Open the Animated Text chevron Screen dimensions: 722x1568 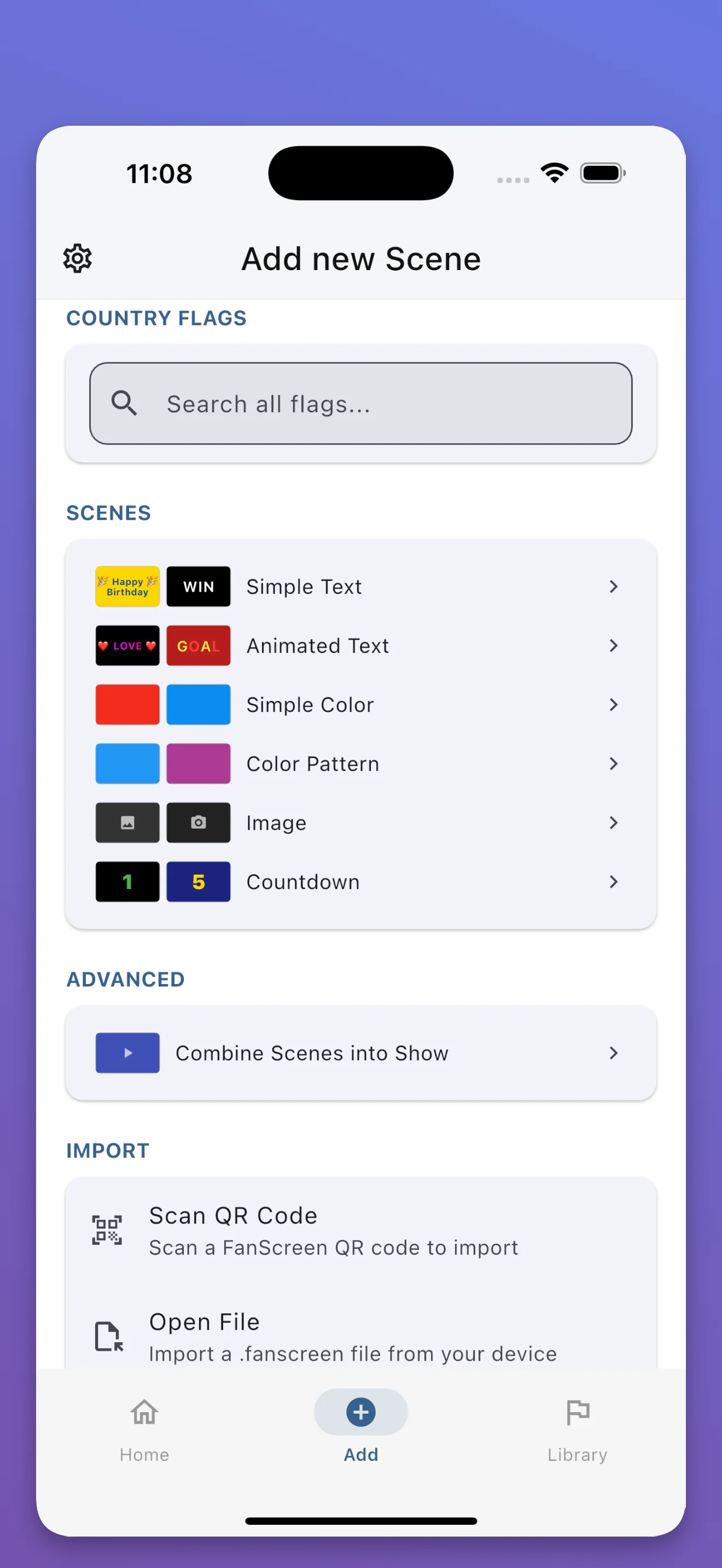pos(614,645)
